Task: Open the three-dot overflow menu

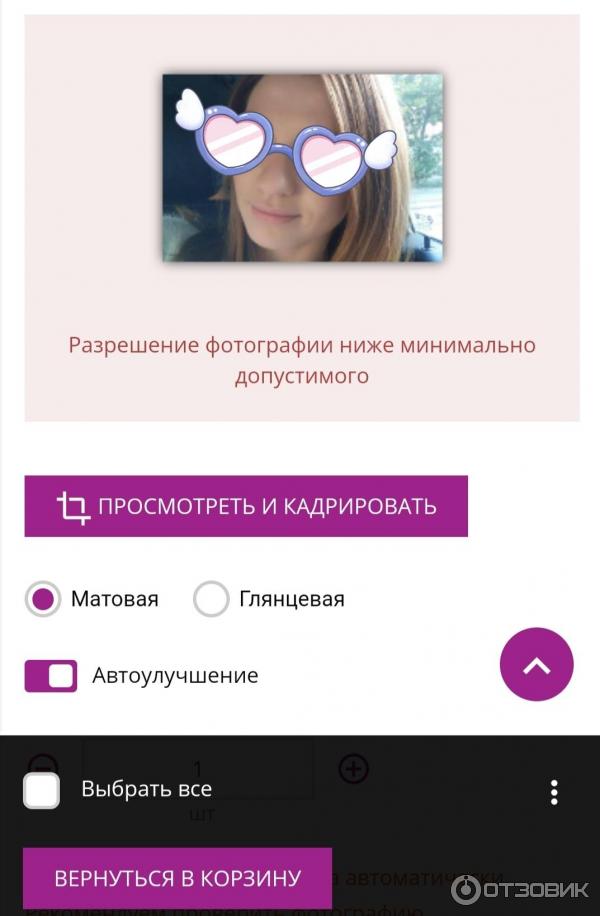Action: coord(554,792)
